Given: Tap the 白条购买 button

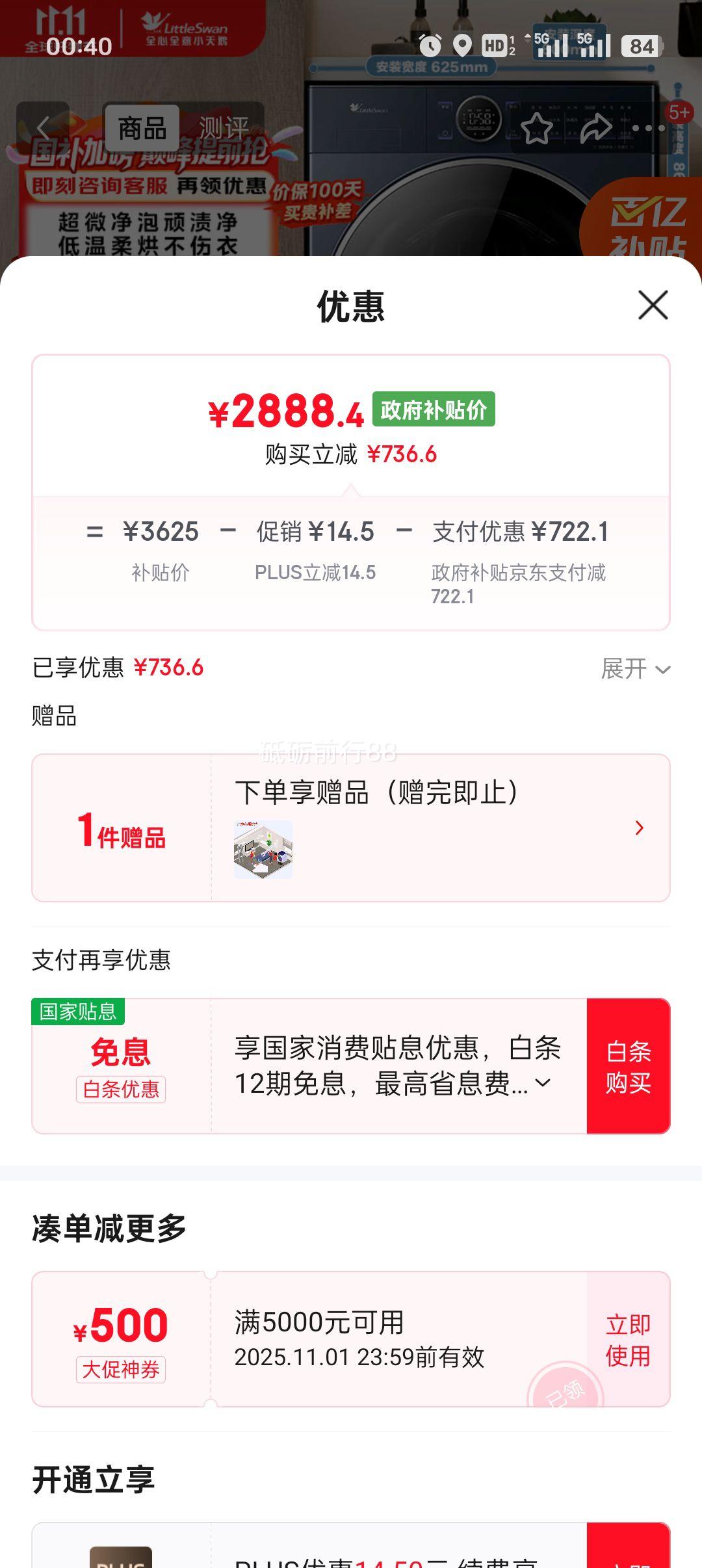Looking at the screenshot, I should (x=628, y=1066).
